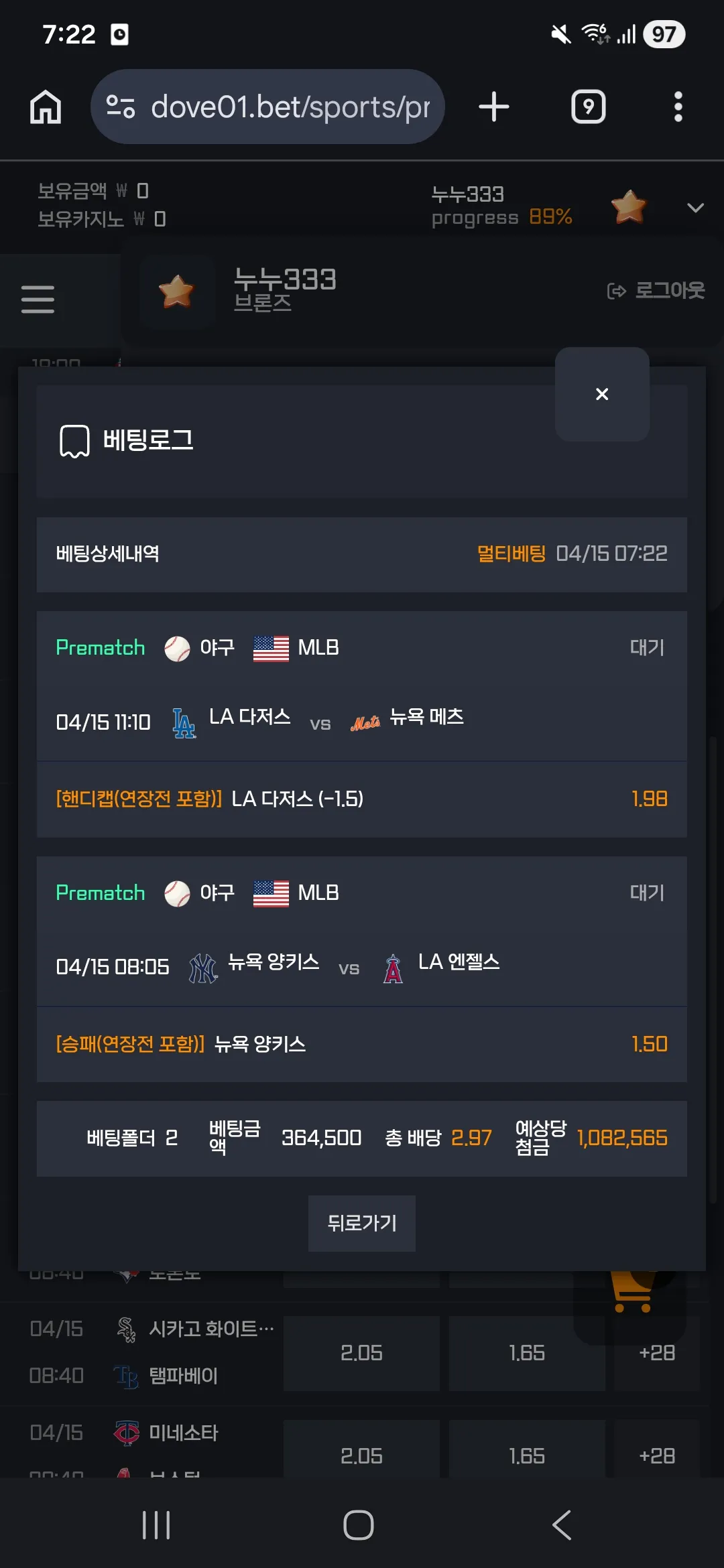The width and height of the screenshot is (724, 1568).
Task: Select 2.05 odds for 시카고 화이트삭스
Action: click(x=361, y=1353)
